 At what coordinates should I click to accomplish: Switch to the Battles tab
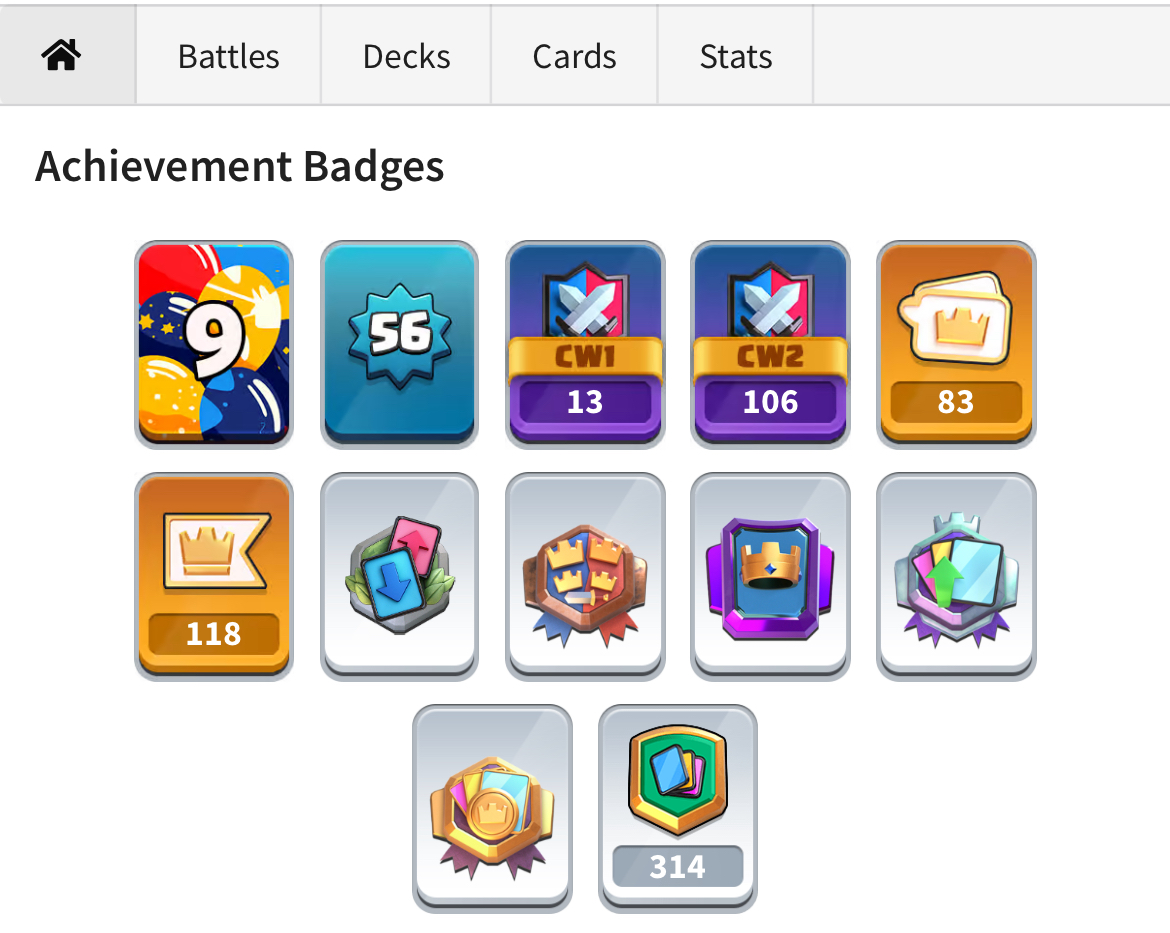pos(228,56)
